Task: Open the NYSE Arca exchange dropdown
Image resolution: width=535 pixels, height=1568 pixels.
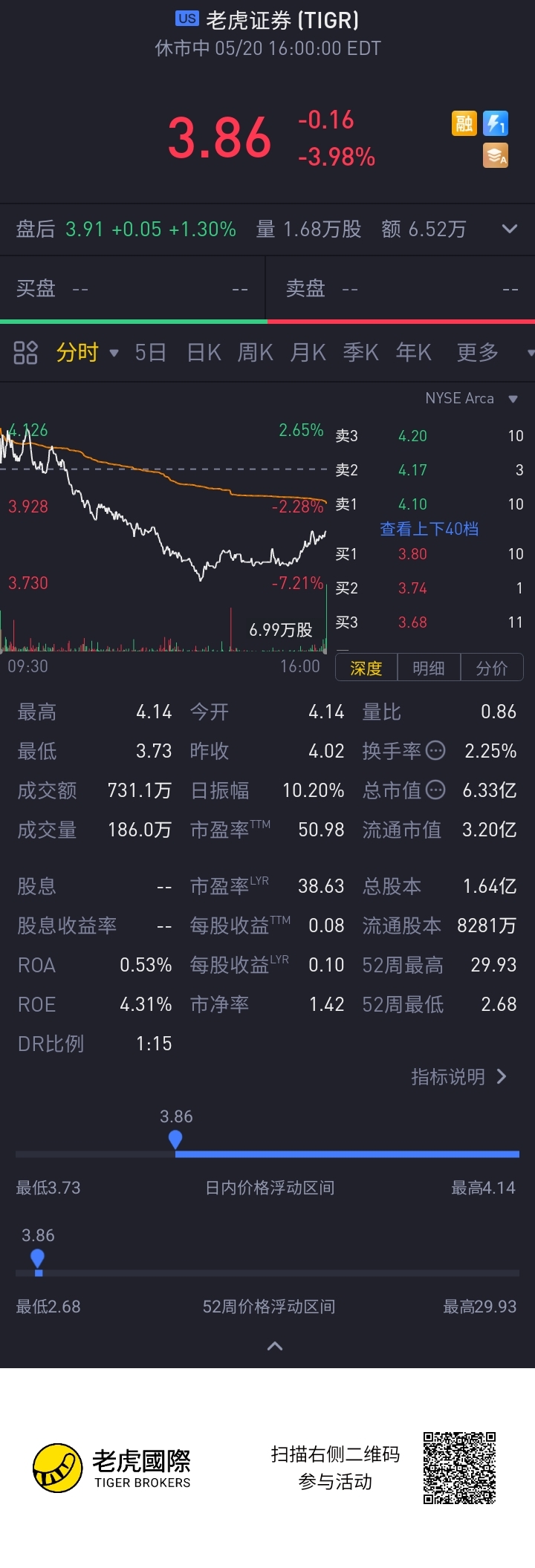Action: tap(470, 399)
